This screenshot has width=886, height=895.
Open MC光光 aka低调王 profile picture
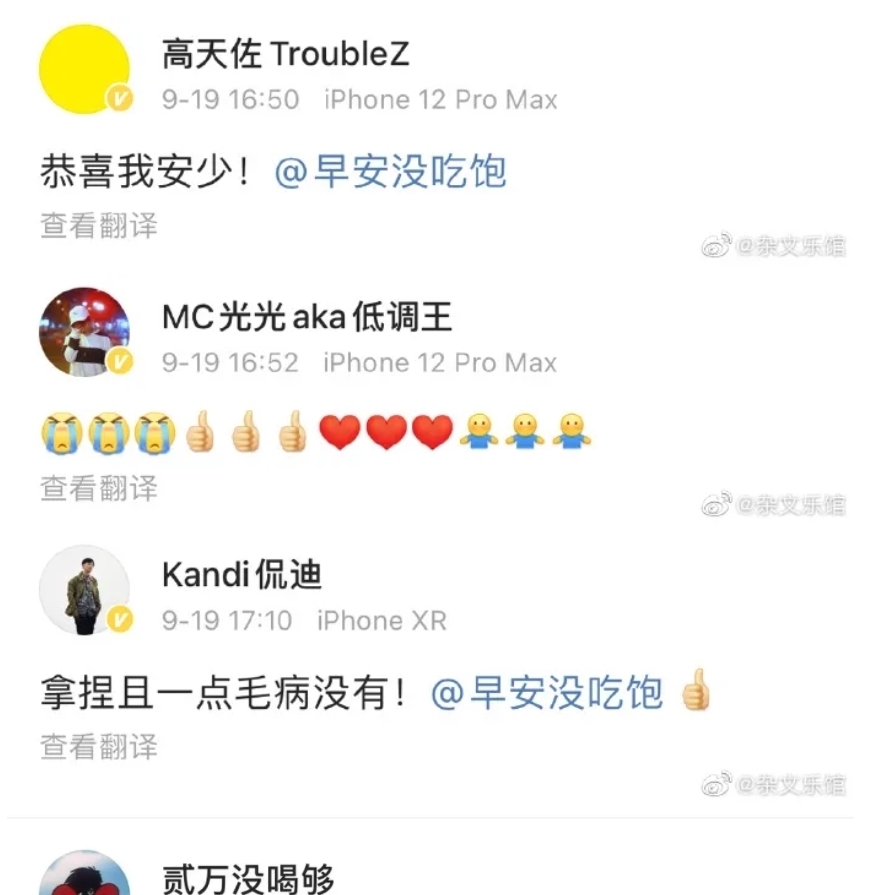tap(84, 330)
